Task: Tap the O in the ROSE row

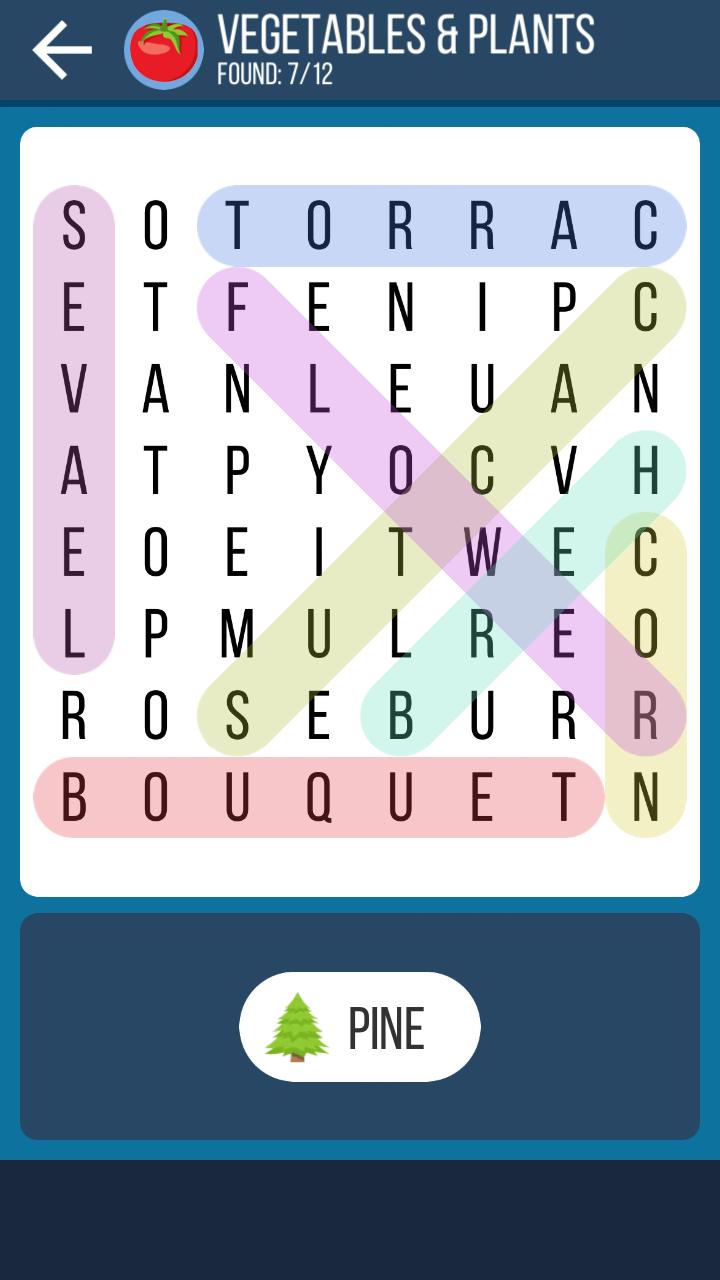Action: 157,715
